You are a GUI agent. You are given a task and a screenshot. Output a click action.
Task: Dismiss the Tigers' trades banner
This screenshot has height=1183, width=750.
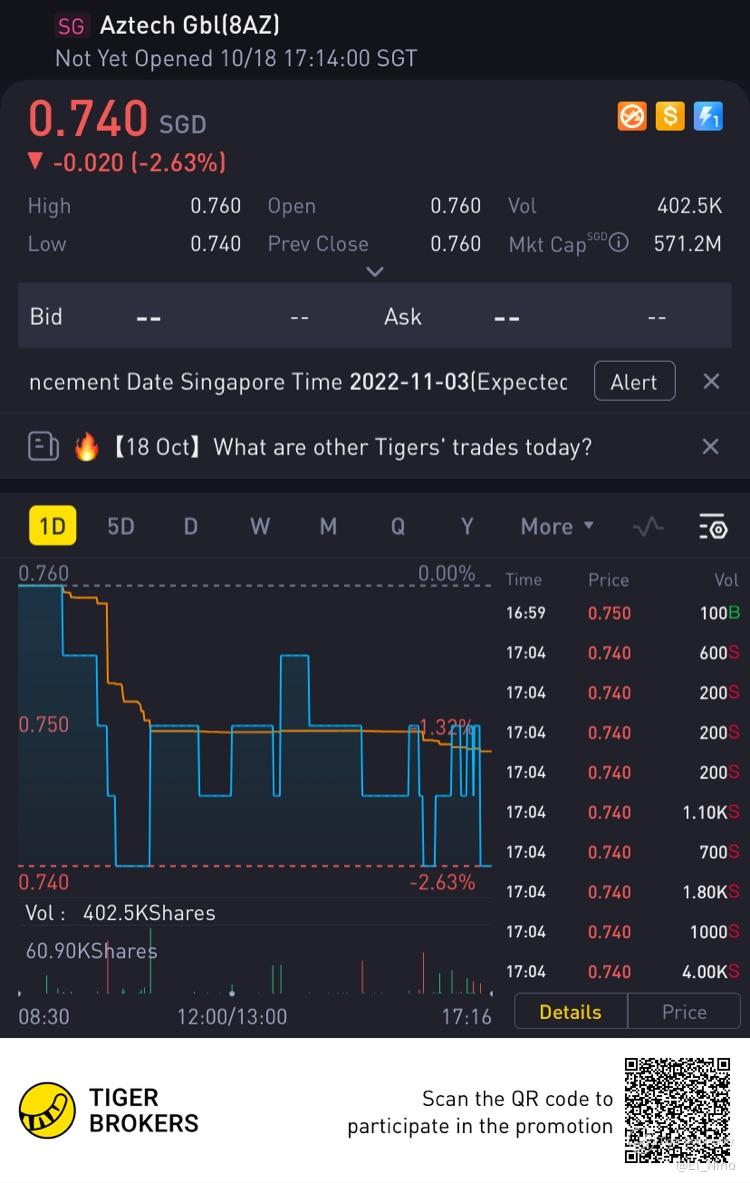click(710, 447)
